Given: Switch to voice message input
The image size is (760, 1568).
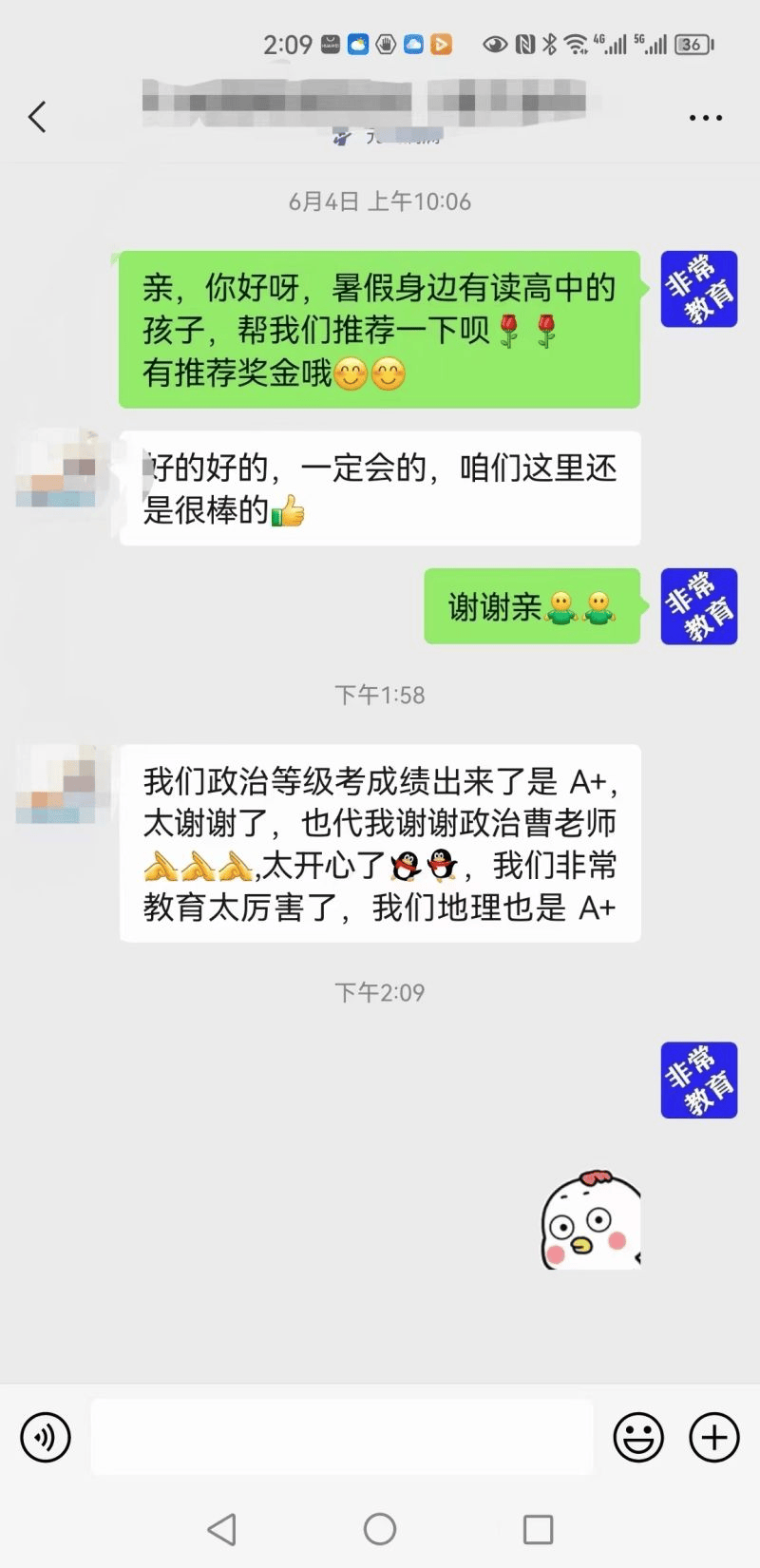Looking at the screenshot, I should pyautogui.click(x=46, y=1436).
